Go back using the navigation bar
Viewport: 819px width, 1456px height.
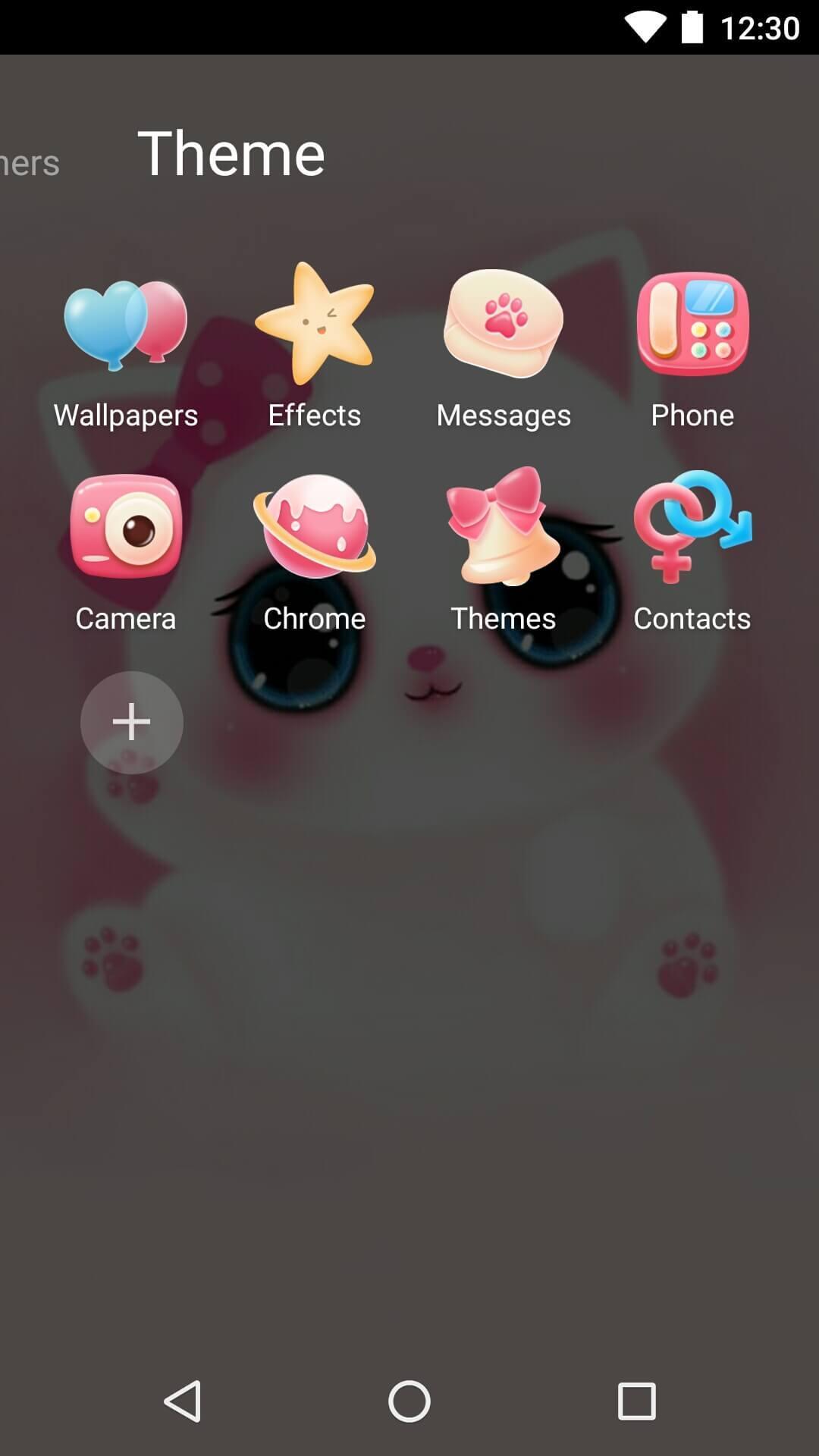[183, 1401]
